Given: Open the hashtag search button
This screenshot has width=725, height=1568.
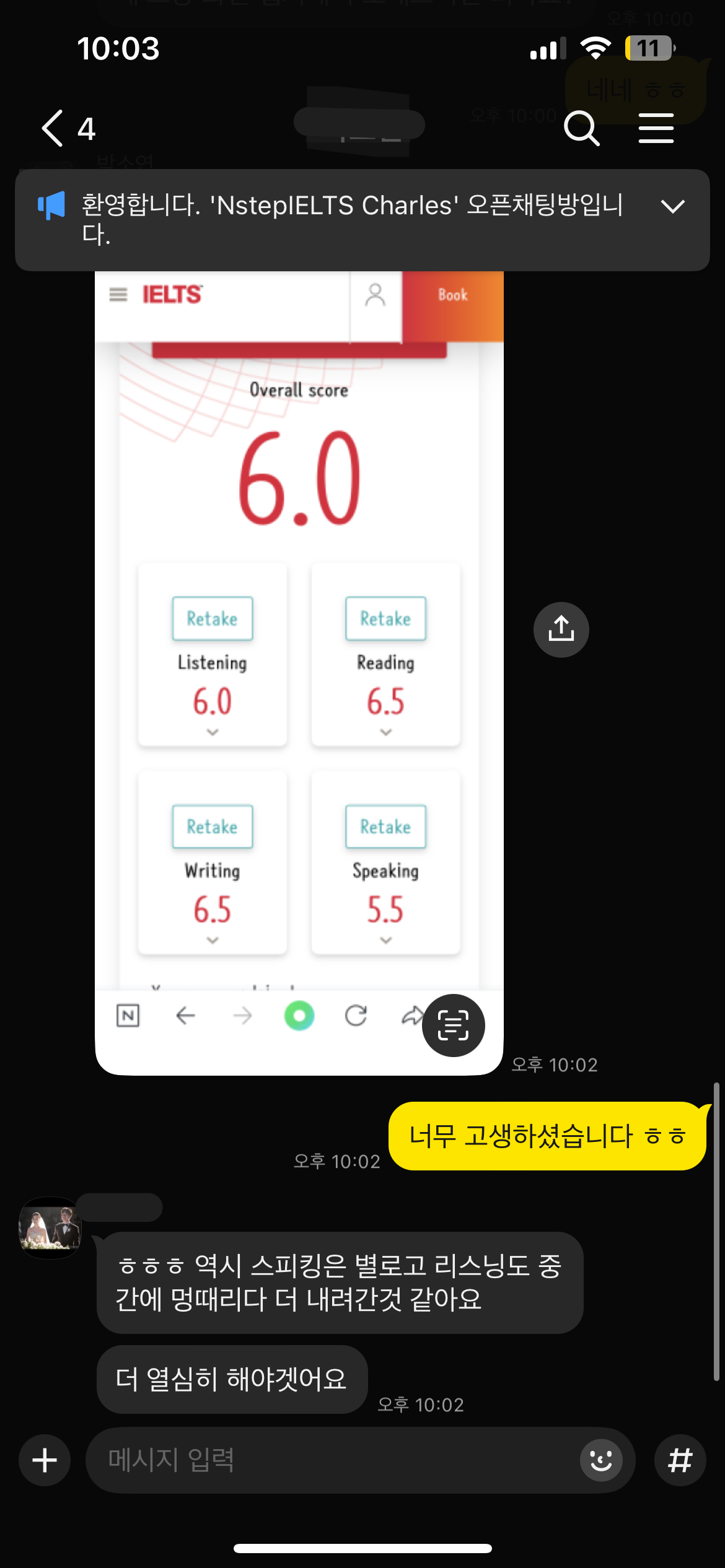Looking at the screenshot, I should click(680, 1460).
